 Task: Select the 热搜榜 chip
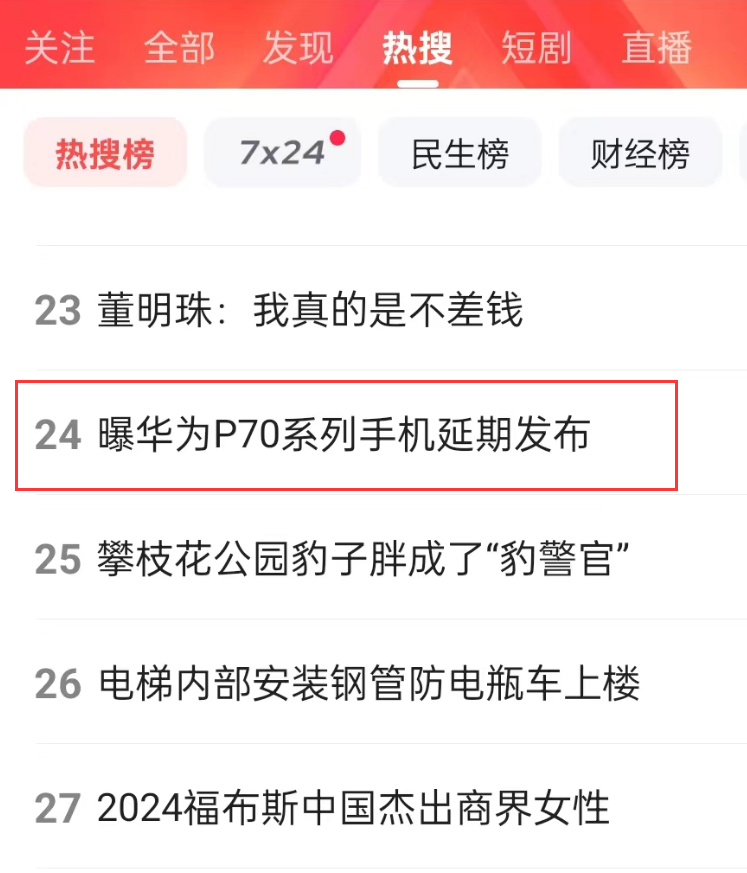tap(105, 154)
